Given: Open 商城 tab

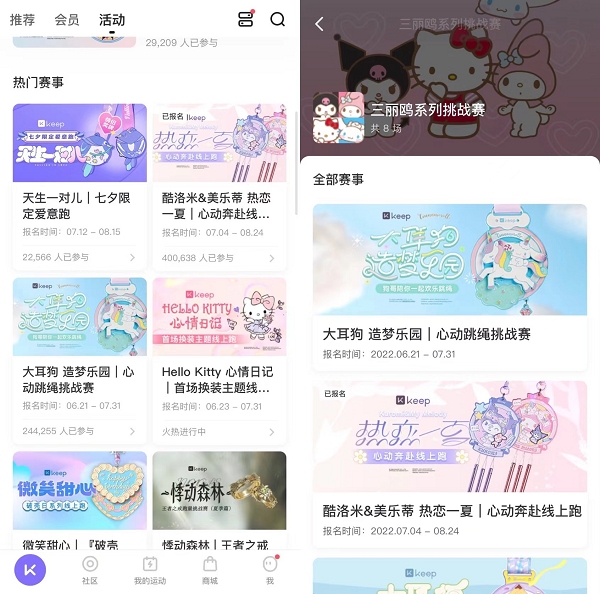Looking at the screenshot, I should pyautogui.click(x=210, y=570).
